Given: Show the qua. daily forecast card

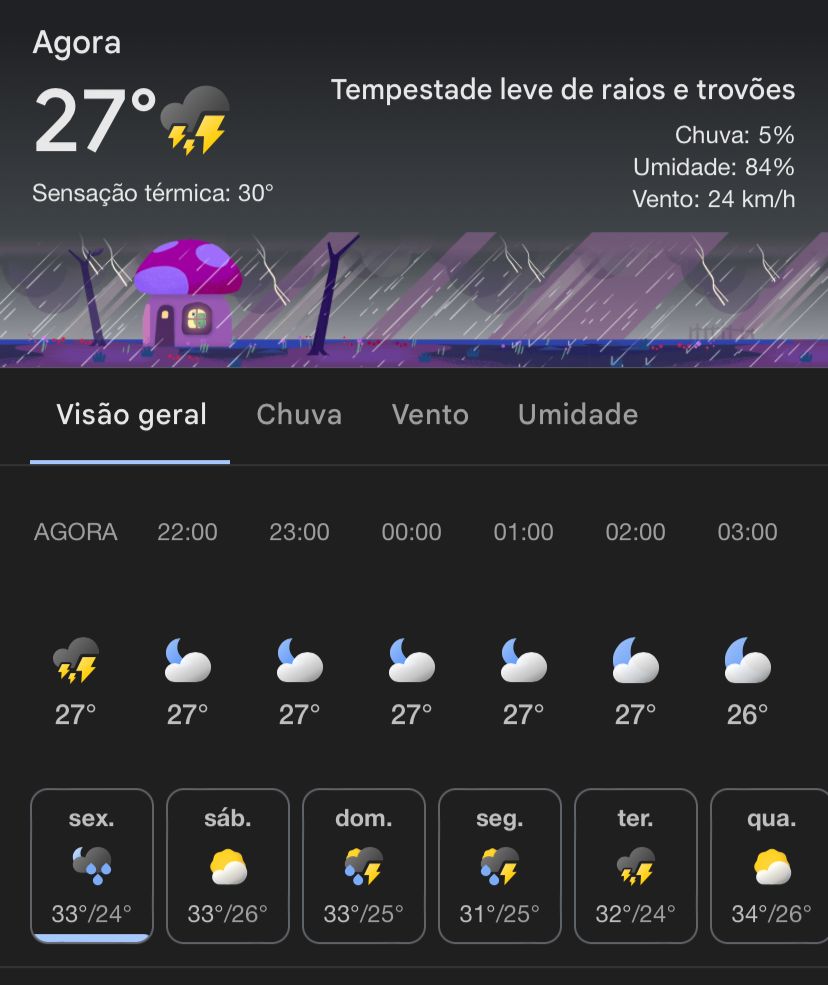Looking at the screenshot, I should click(770, 866).
